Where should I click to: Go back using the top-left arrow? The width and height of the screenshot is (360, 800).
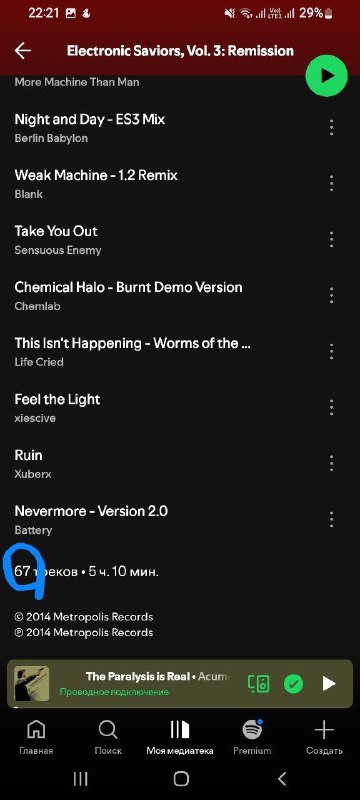pos(23,51)
